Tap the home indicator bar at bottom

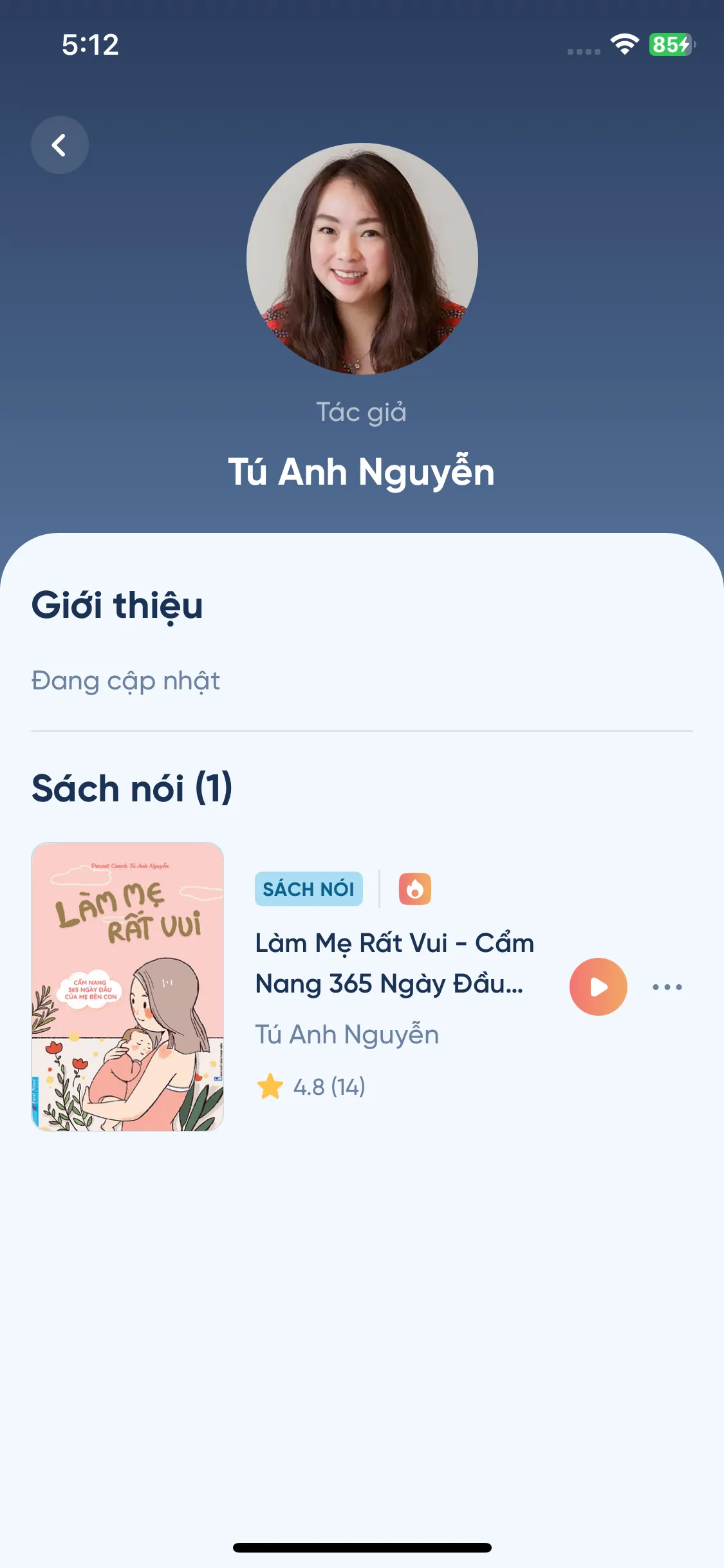pyautogui.click(x=362, y=1547)
